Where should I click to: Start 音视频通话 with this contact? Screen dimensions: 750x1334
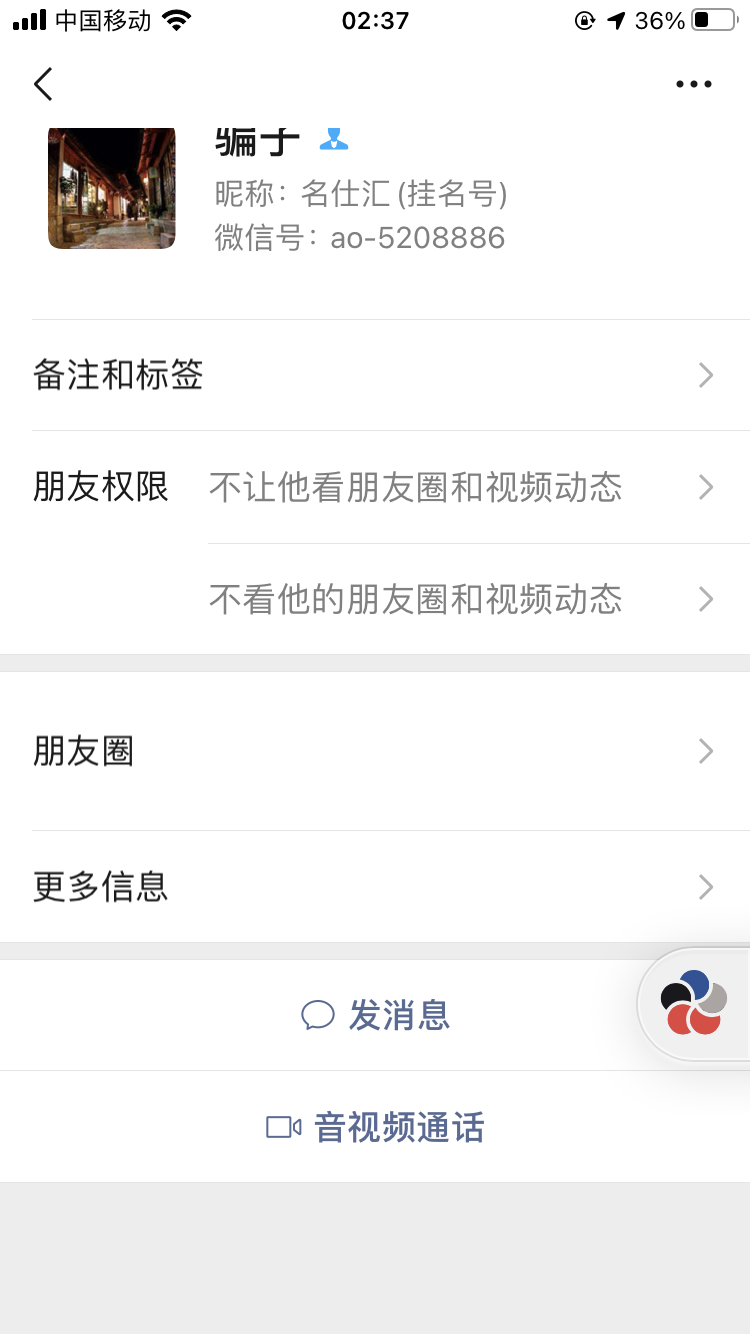(x=375, y=1127)
